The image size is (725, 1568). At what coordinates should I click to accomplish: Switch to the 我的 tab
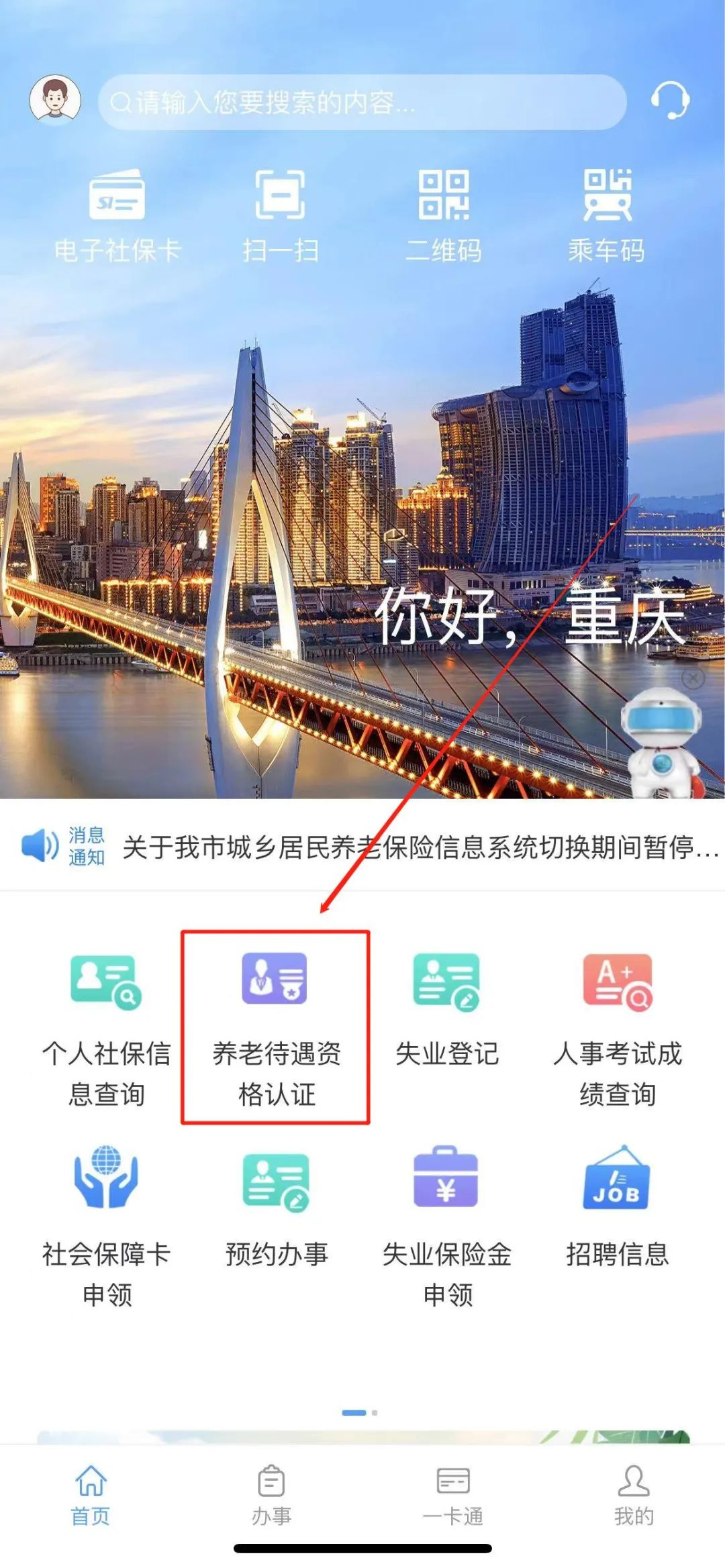[634, 1496]
